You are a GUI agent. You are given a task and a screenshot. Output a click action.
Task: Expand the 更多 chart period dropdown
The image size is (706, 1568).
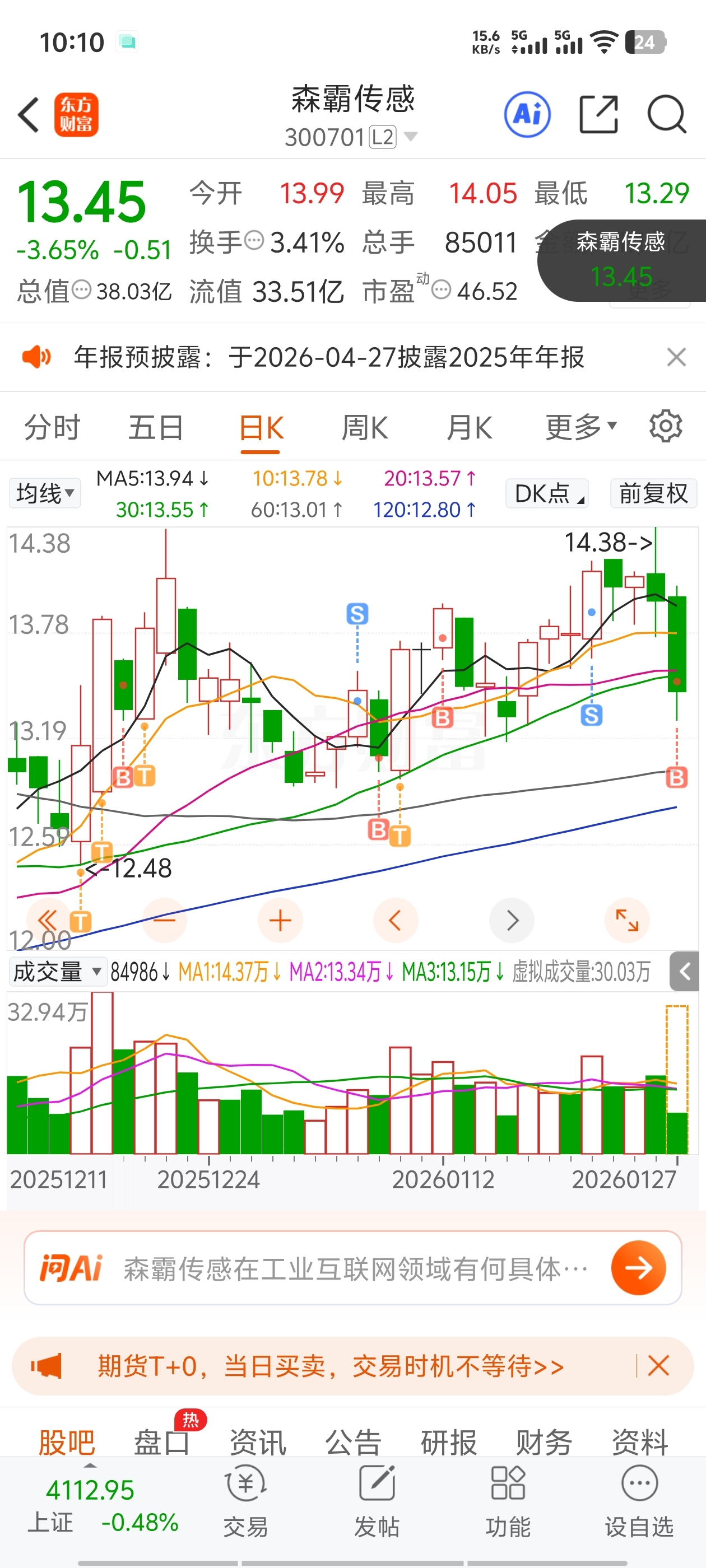tap(580, 427)
